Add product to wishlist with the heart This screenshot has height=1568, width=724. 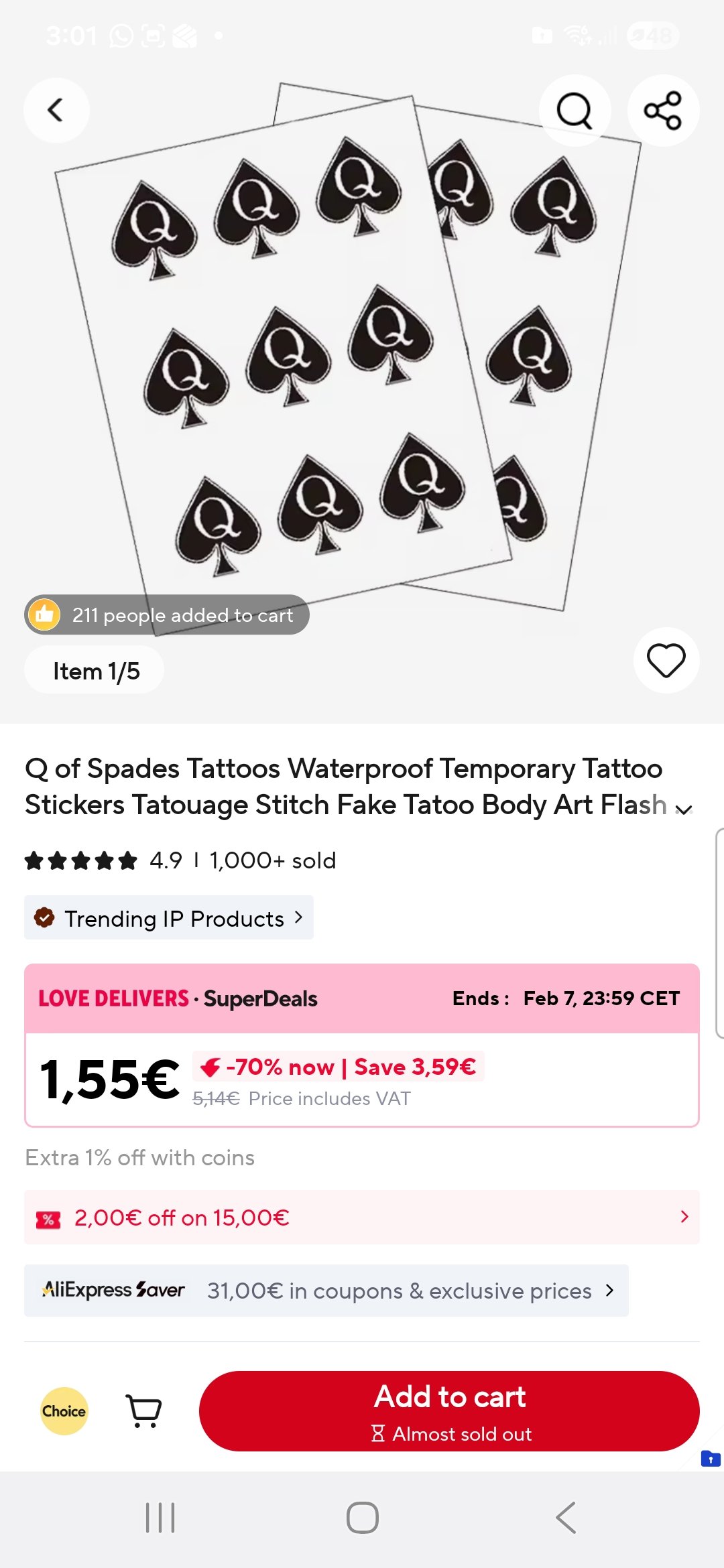666,661
